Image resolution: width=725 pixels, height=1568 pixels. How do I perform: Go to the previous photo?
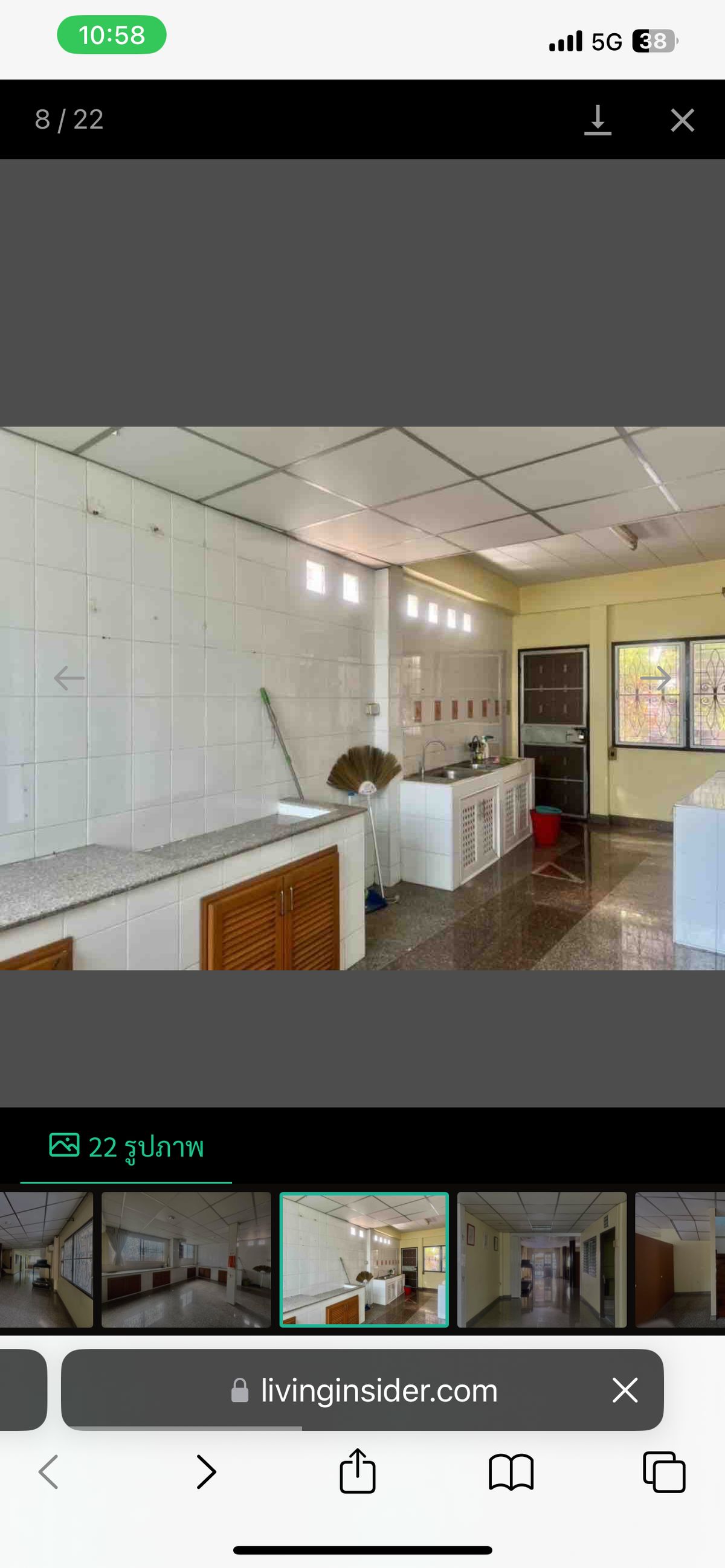pyautogui.click(x=69, y=678)
